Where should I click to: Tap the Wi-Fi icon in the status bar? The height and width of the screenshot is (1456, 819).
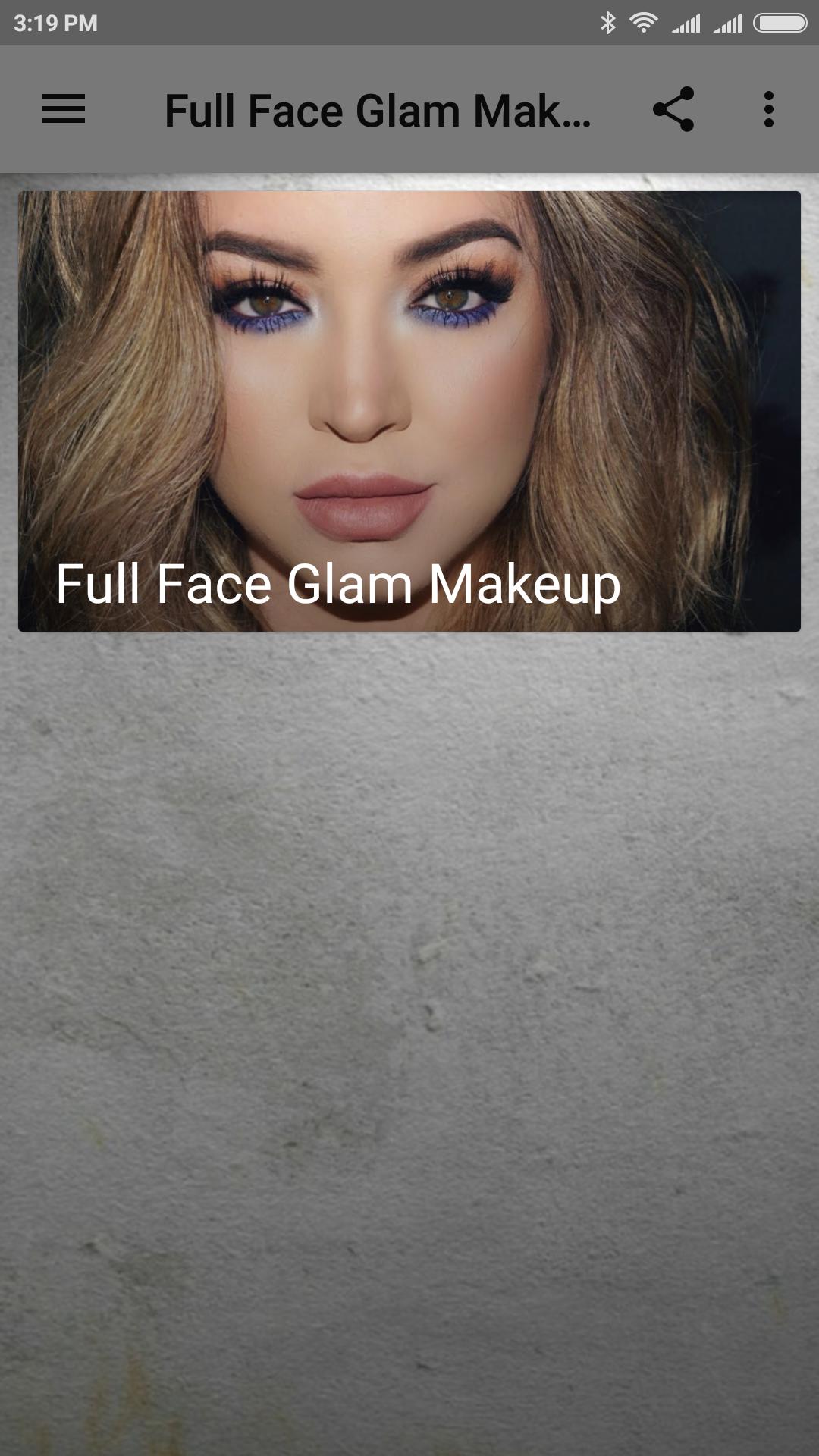(x=643, y=23)
